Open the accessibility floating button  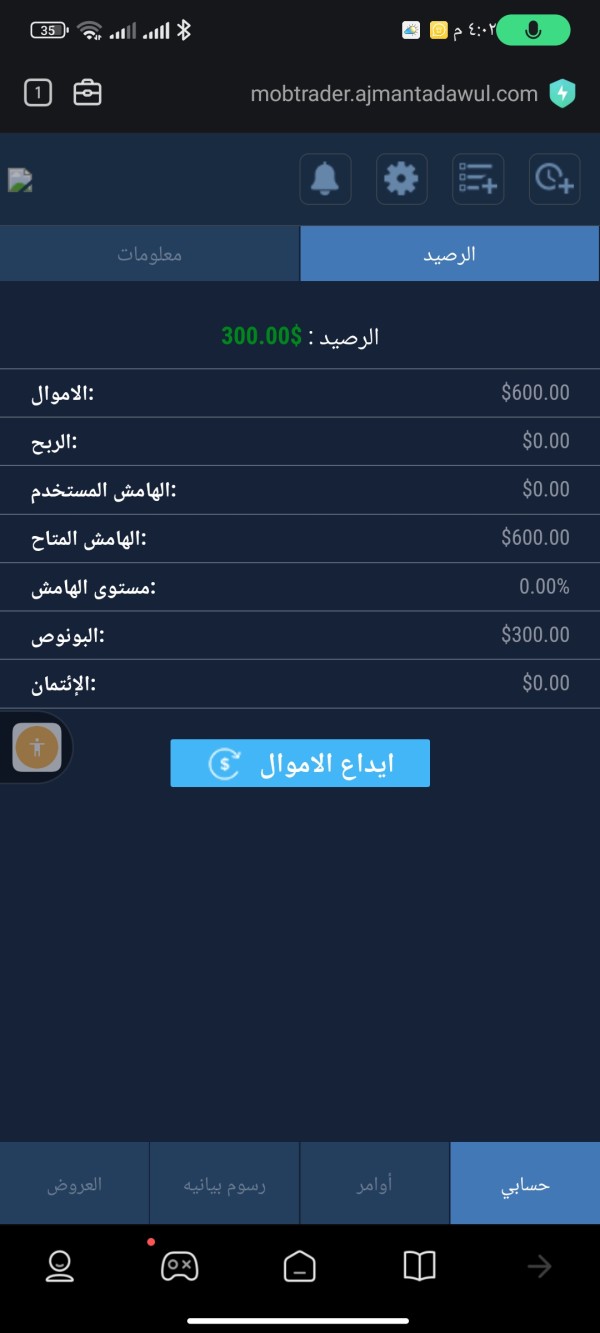[37, 747]
